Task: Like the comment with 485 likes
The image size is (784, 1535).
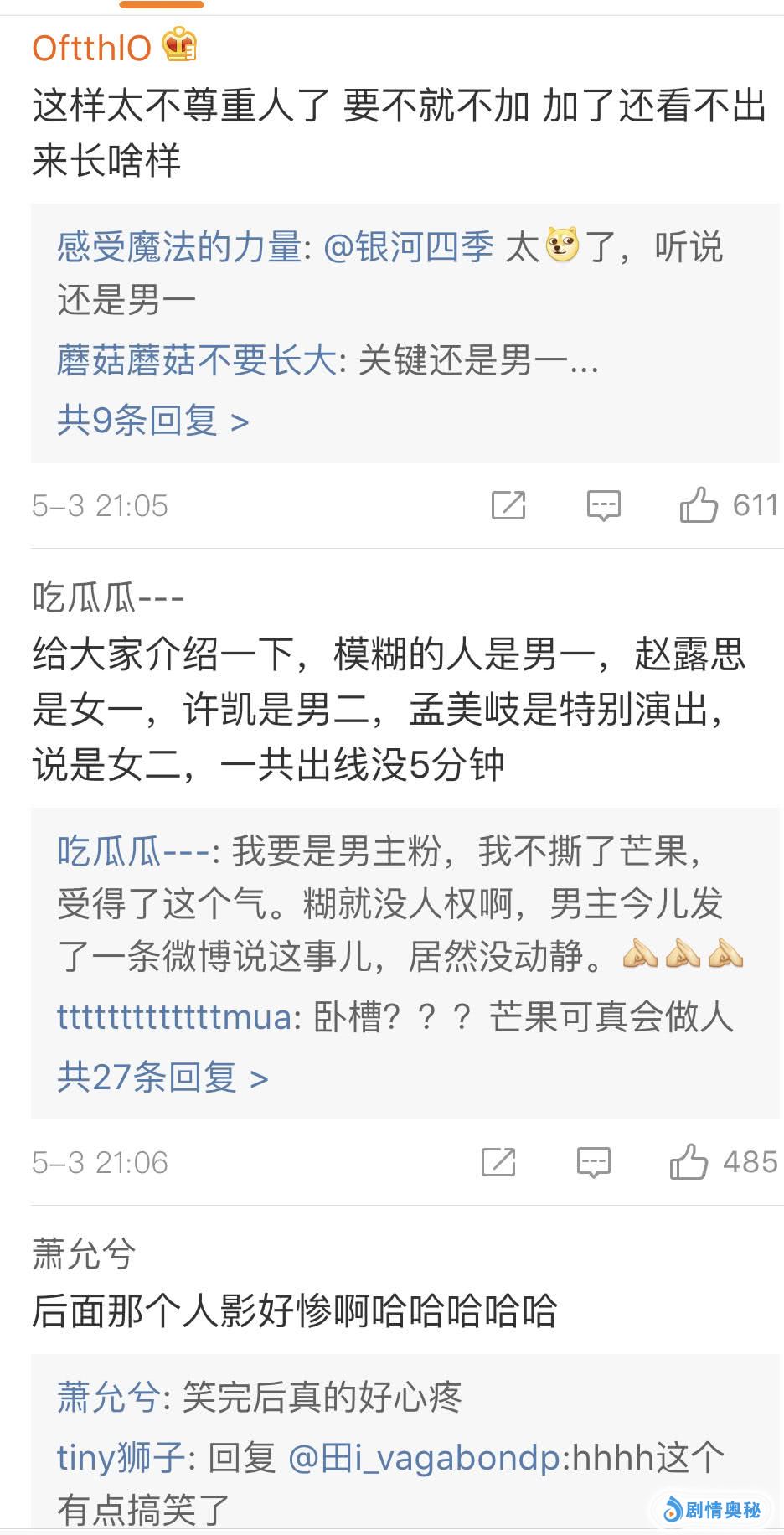Action: click(689, 1162)
